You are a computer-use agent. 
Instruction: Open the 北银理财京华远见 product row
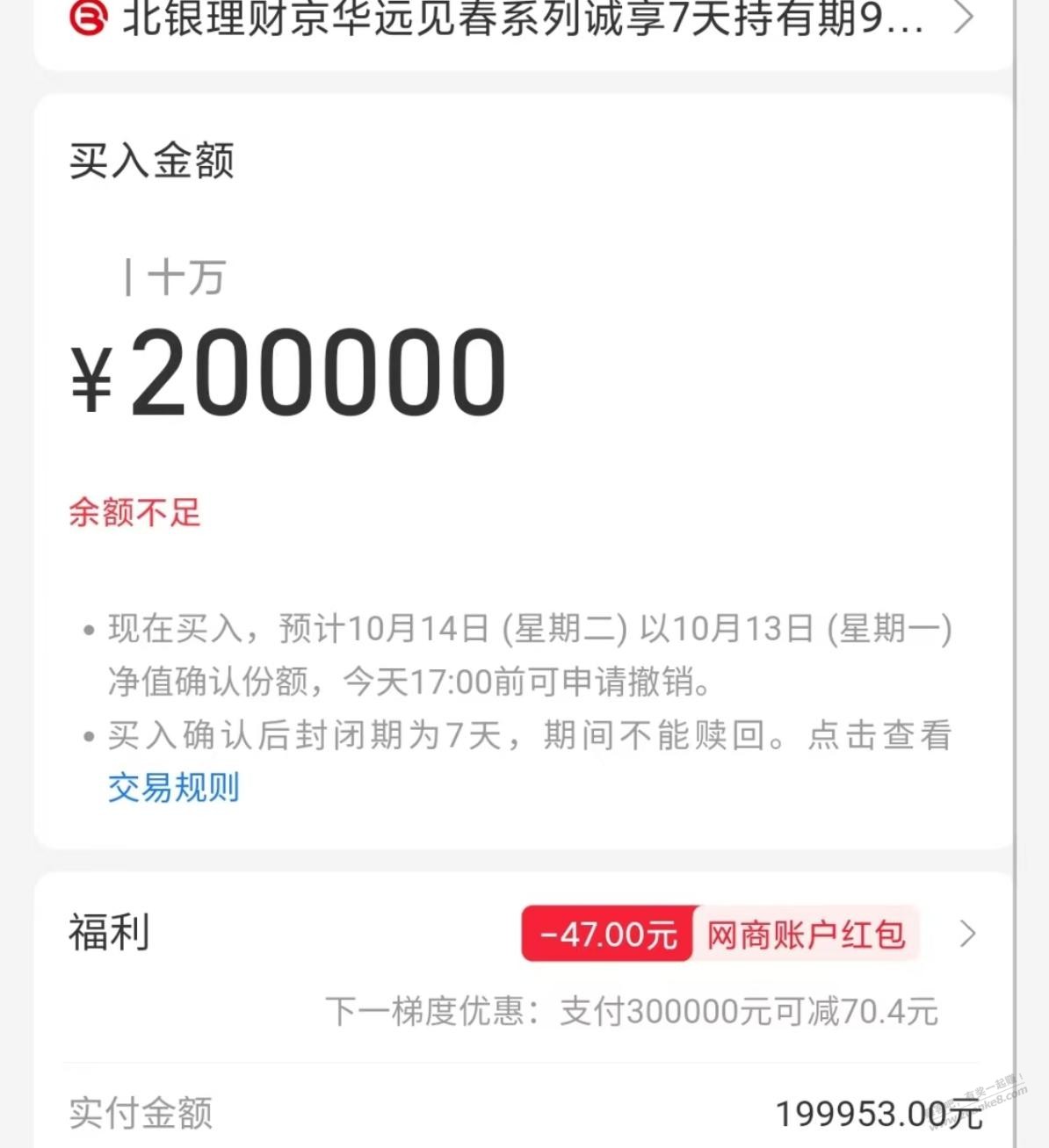[522, 19]
